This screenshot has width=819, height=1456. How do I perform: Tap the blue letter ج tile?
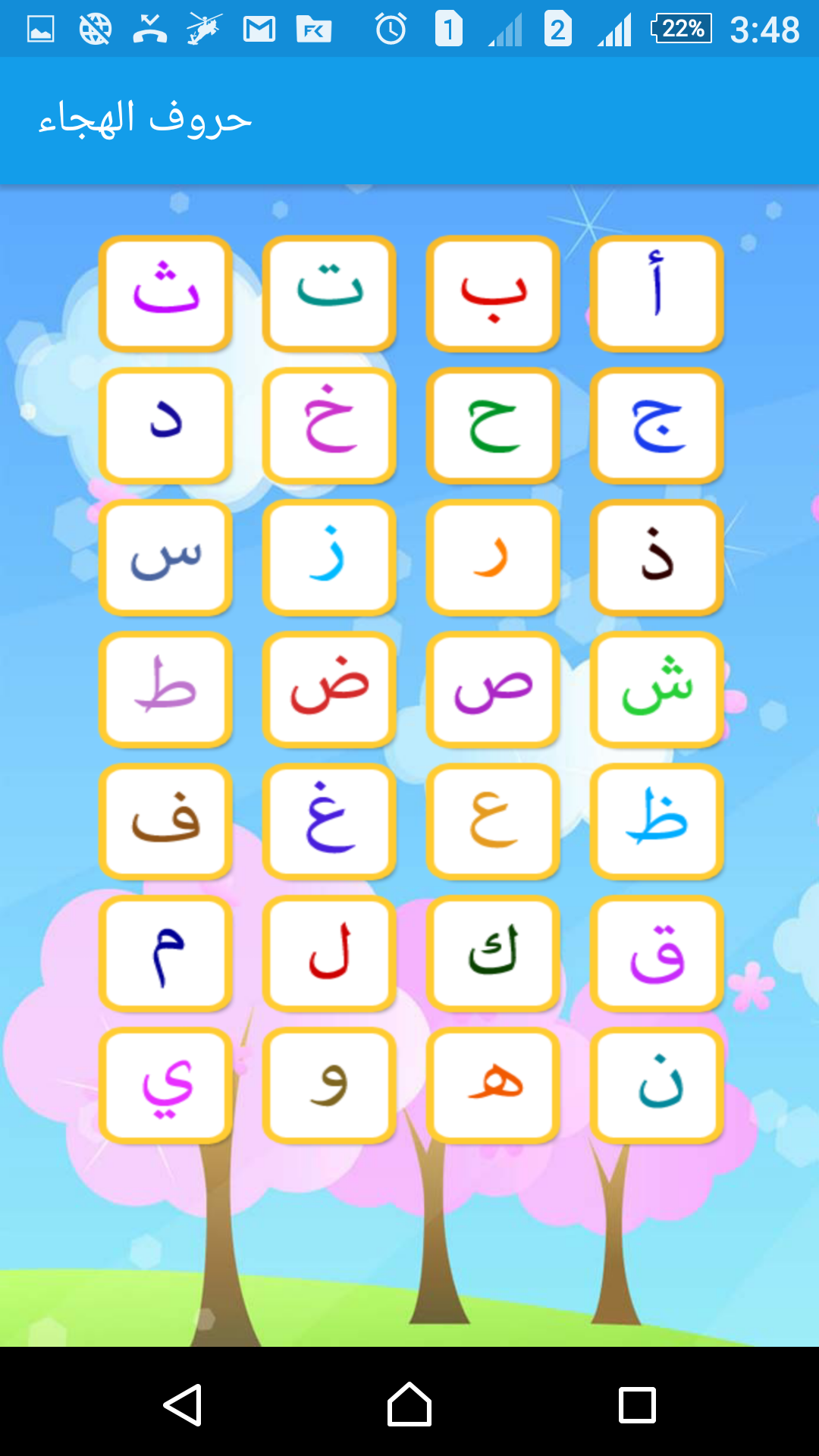[x=657, y=425]
